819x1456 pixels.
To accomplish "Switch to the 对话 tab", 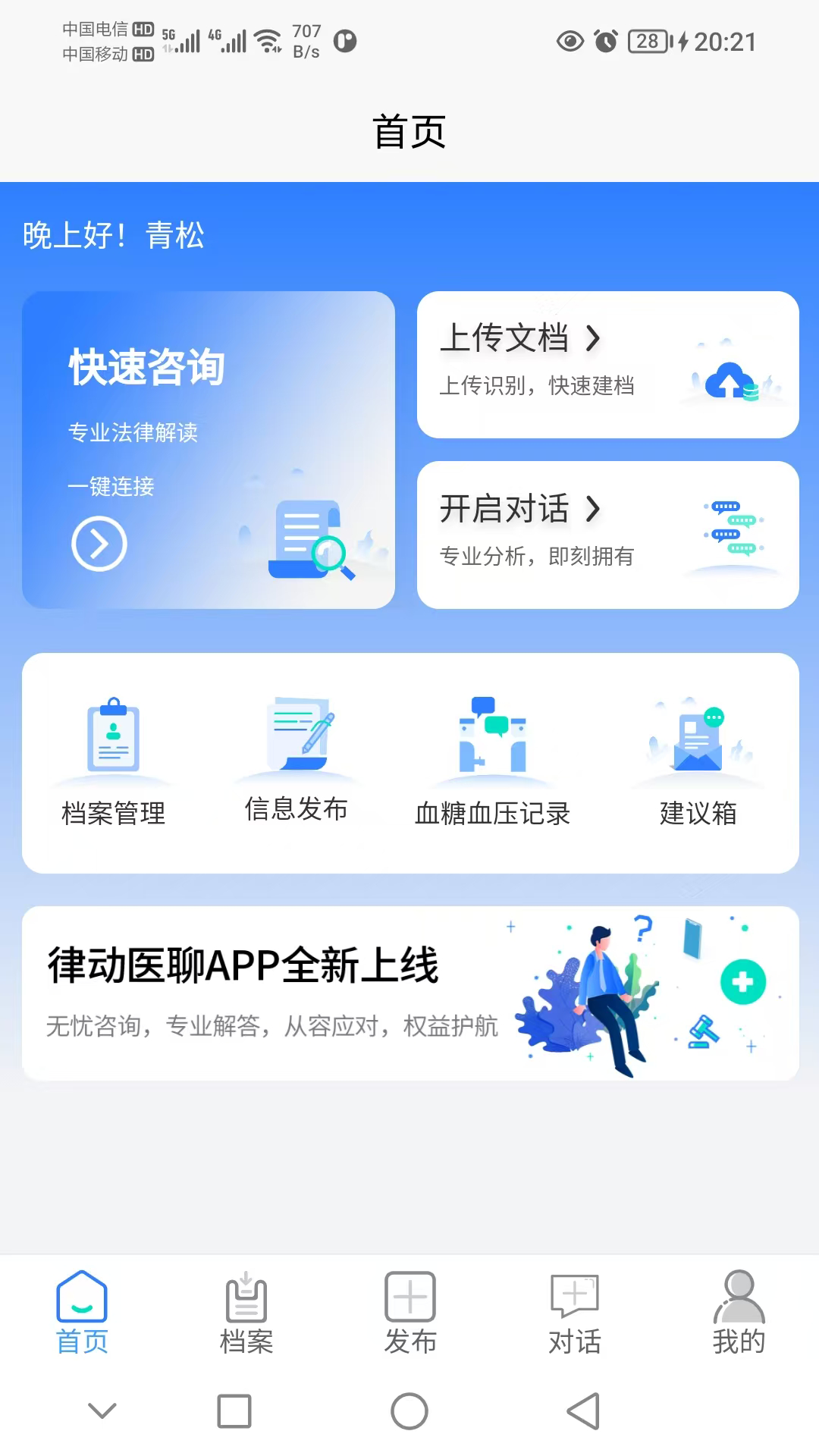I will tap(573, 1312).
